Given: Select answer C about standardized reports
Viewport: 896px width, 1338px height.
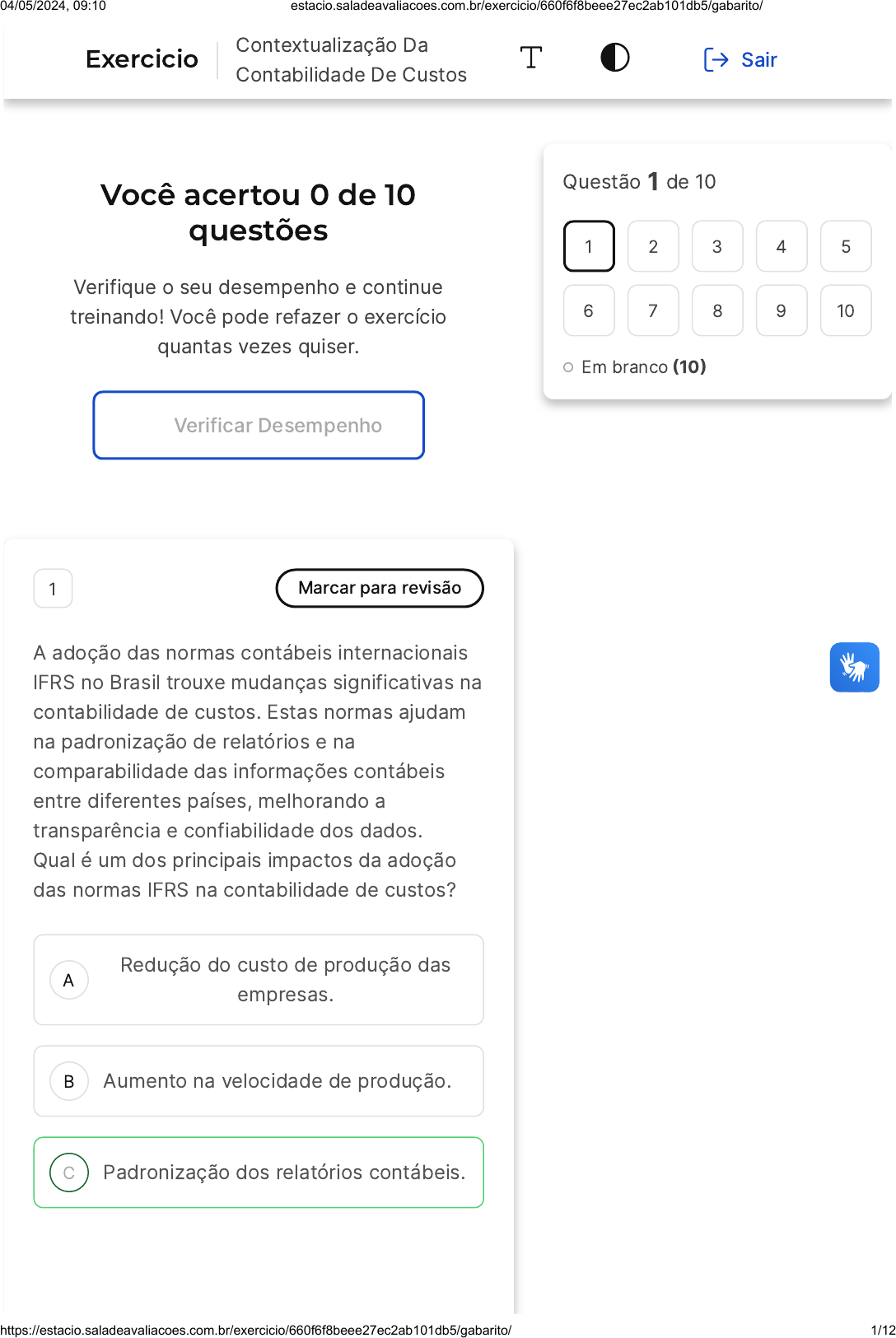Looking at the screenshot, I should (259, 1172).
